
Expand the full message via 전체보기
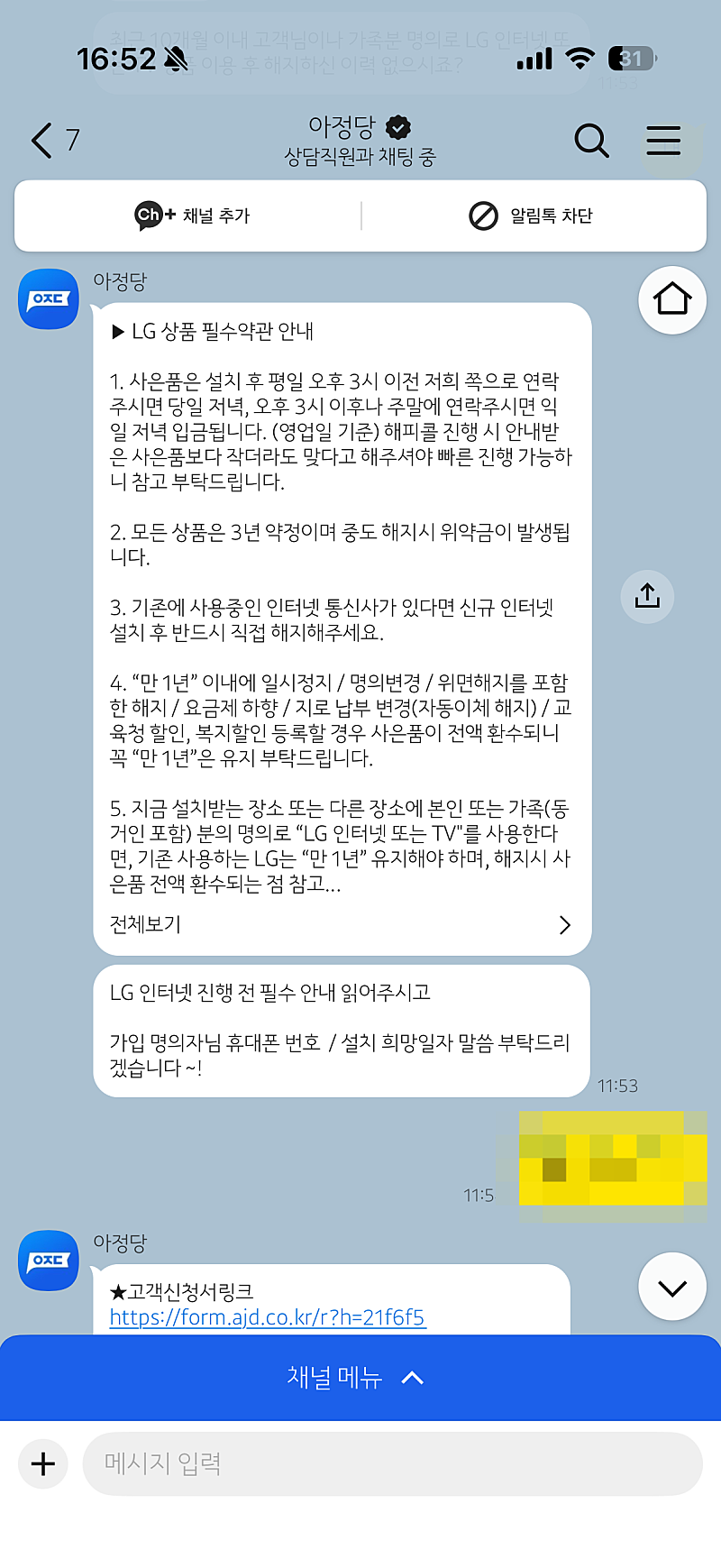[x=341, y=924]
